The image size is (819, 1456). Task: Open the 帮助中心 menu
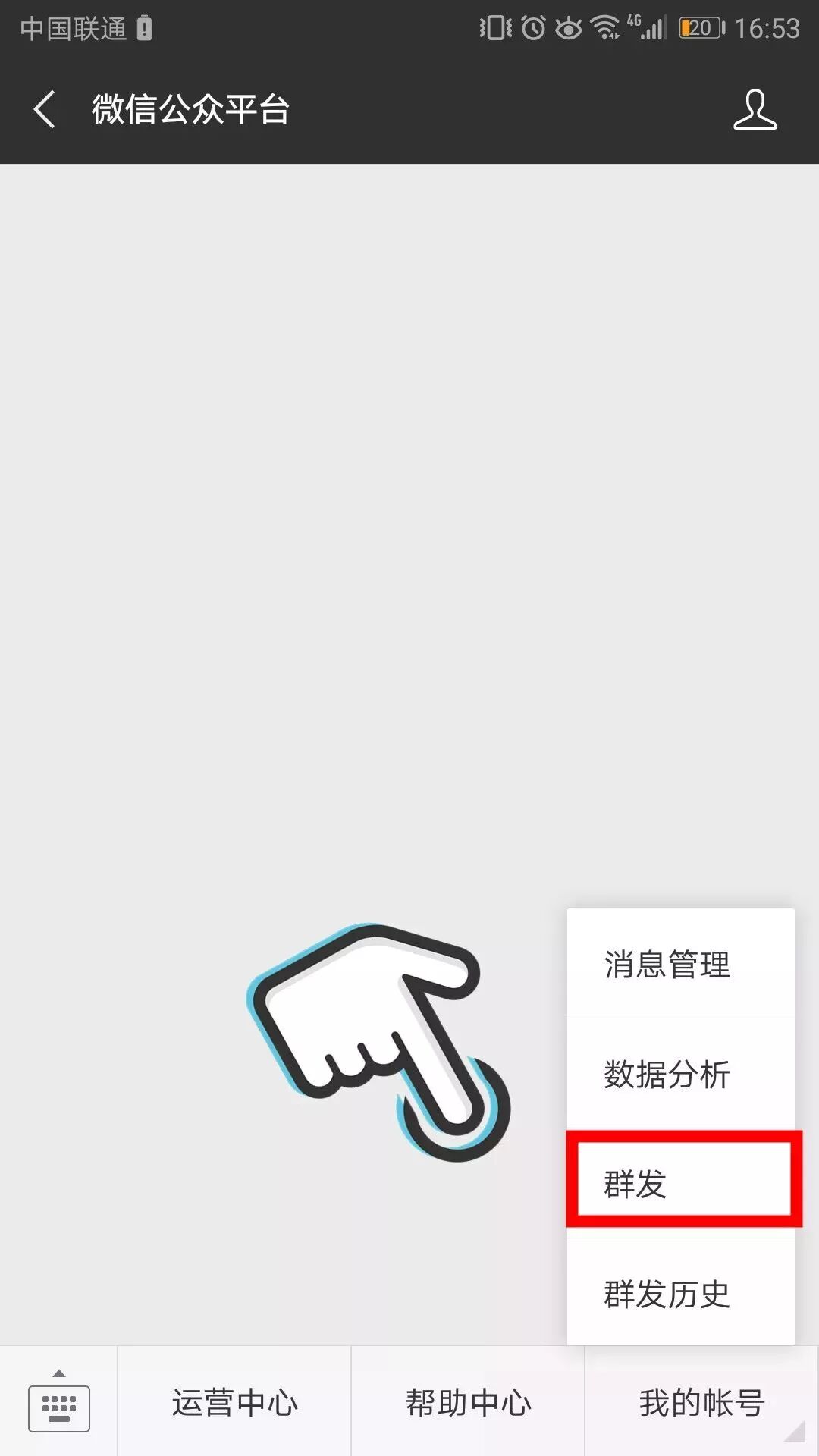tap(468, 1402)
